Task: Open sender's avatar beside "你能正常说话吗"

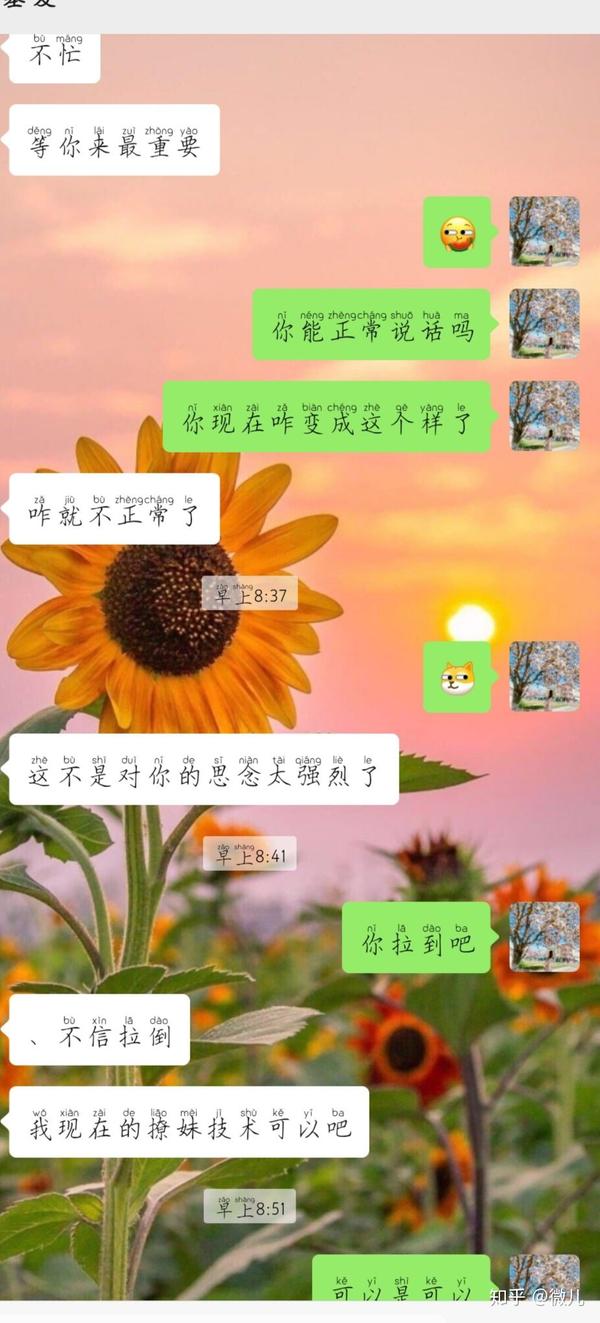Action: (x=544, y=324)
